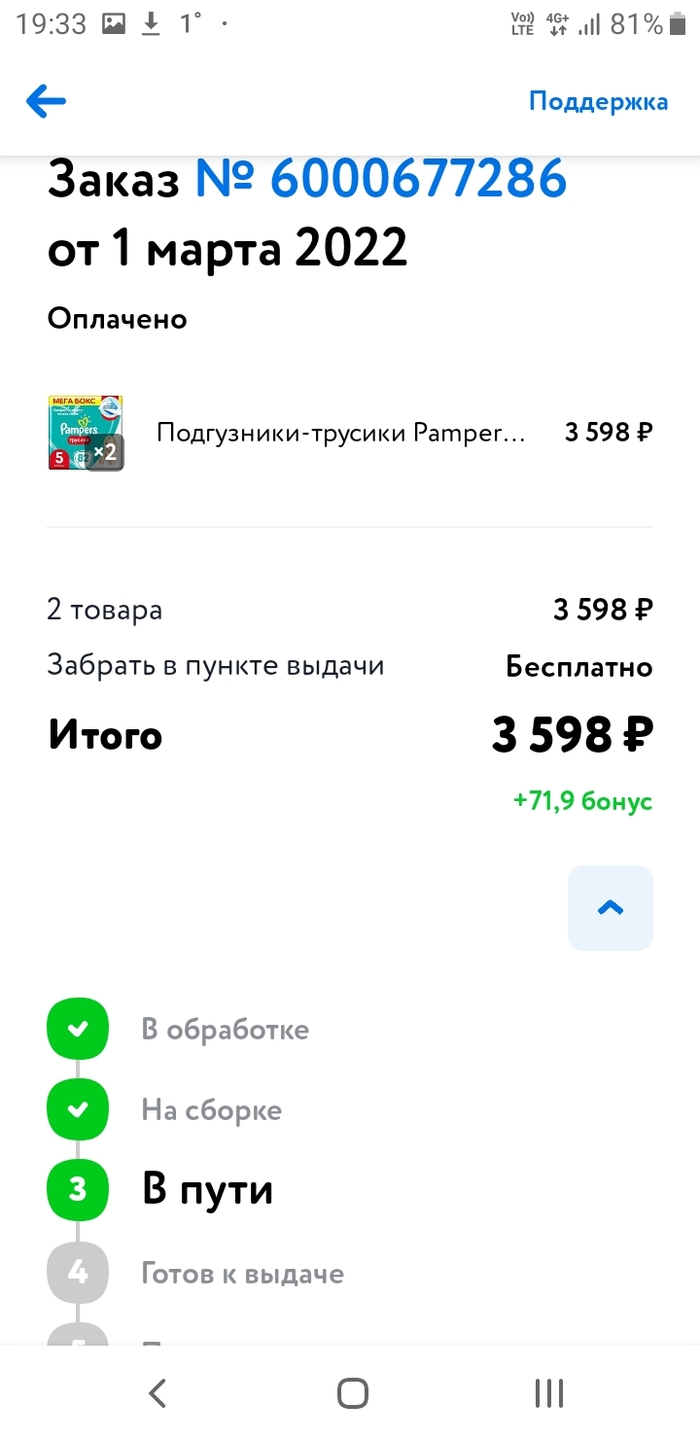This screenshot has width=700, height=1439.
Task: Open order number 6000677286 link
Action: pyautogui.click(x=380, y=180)
